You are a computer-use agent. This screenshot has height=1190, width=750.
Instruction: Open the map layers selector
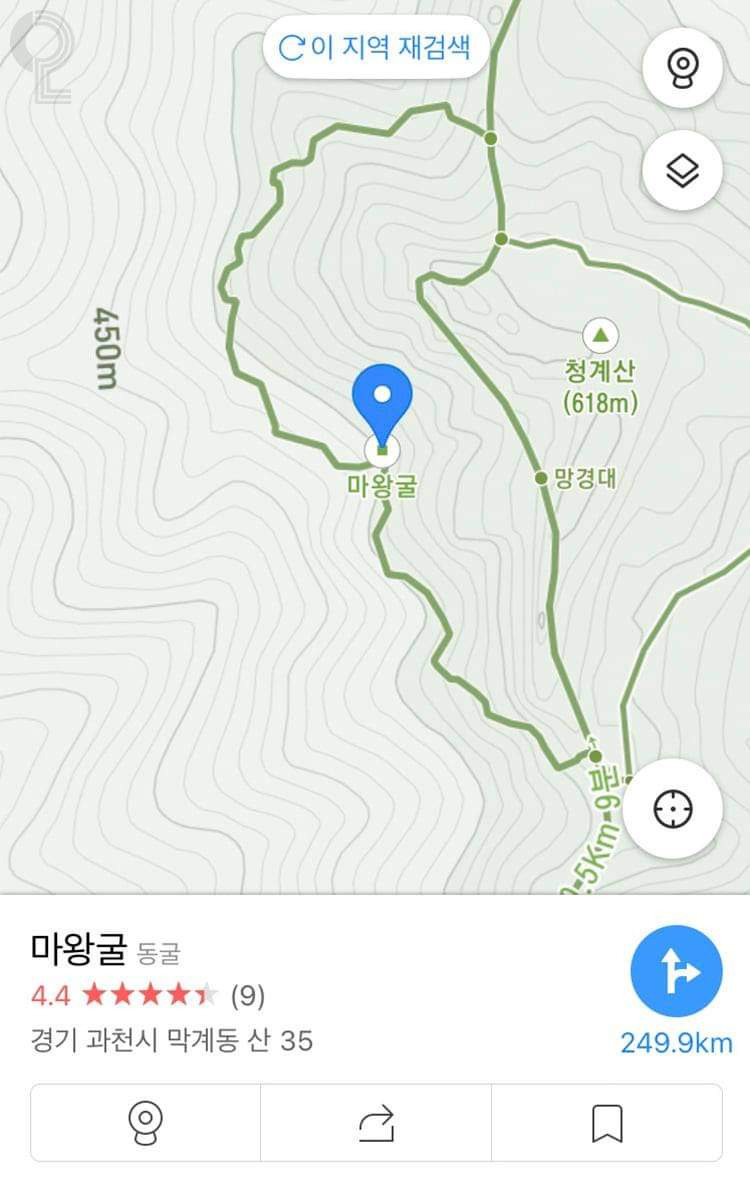682,171
